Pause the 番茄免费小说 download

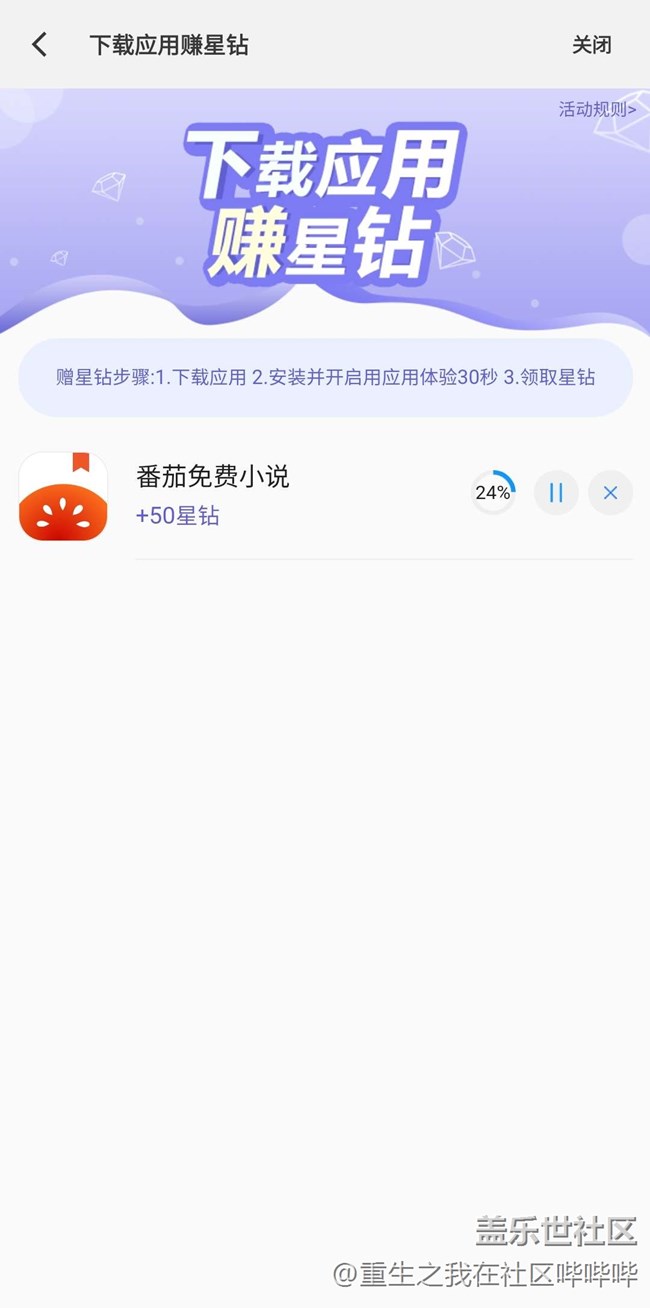[556, 493]
